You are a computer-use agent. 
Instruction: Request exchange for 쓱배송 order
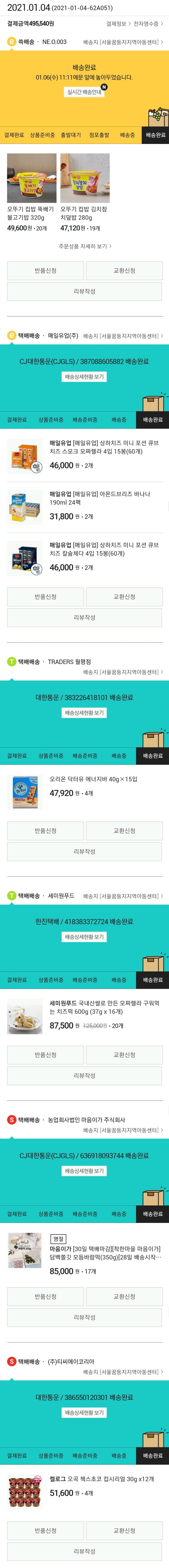(x=124, y=270)
